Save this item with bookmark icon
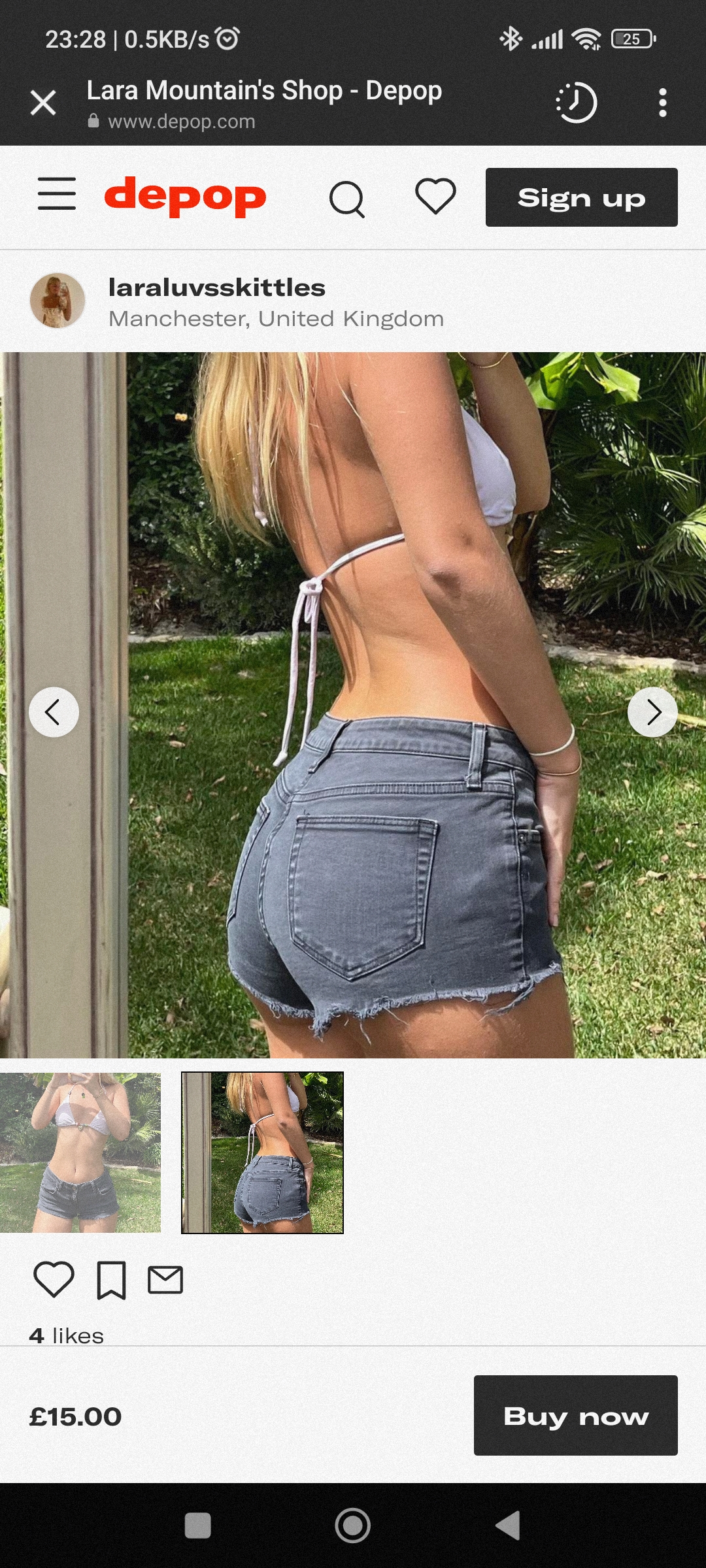The height and width of the screenshot is (1568, 706). 111,1280
